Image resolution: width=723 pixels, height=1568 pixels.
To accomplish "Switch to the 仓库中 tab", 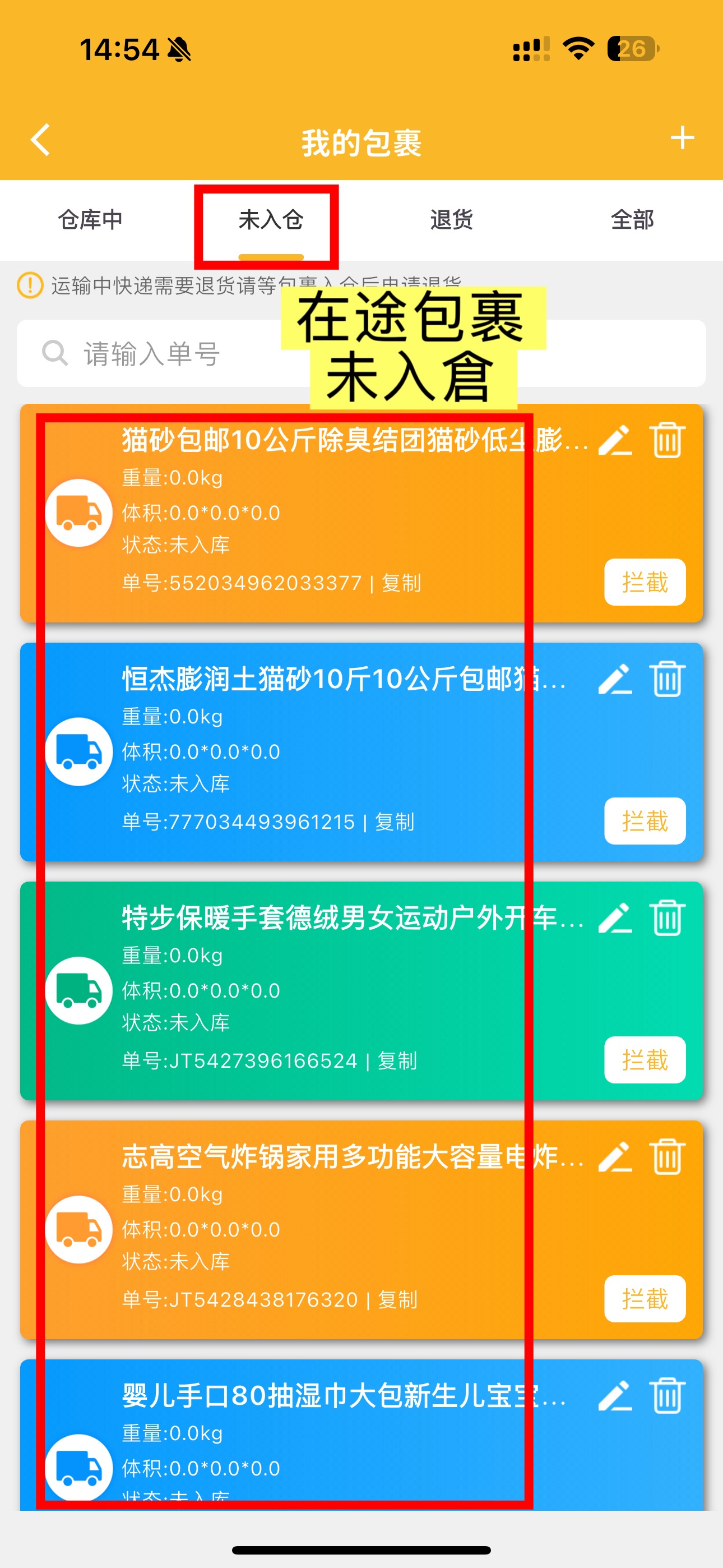I will pos(90,220).
